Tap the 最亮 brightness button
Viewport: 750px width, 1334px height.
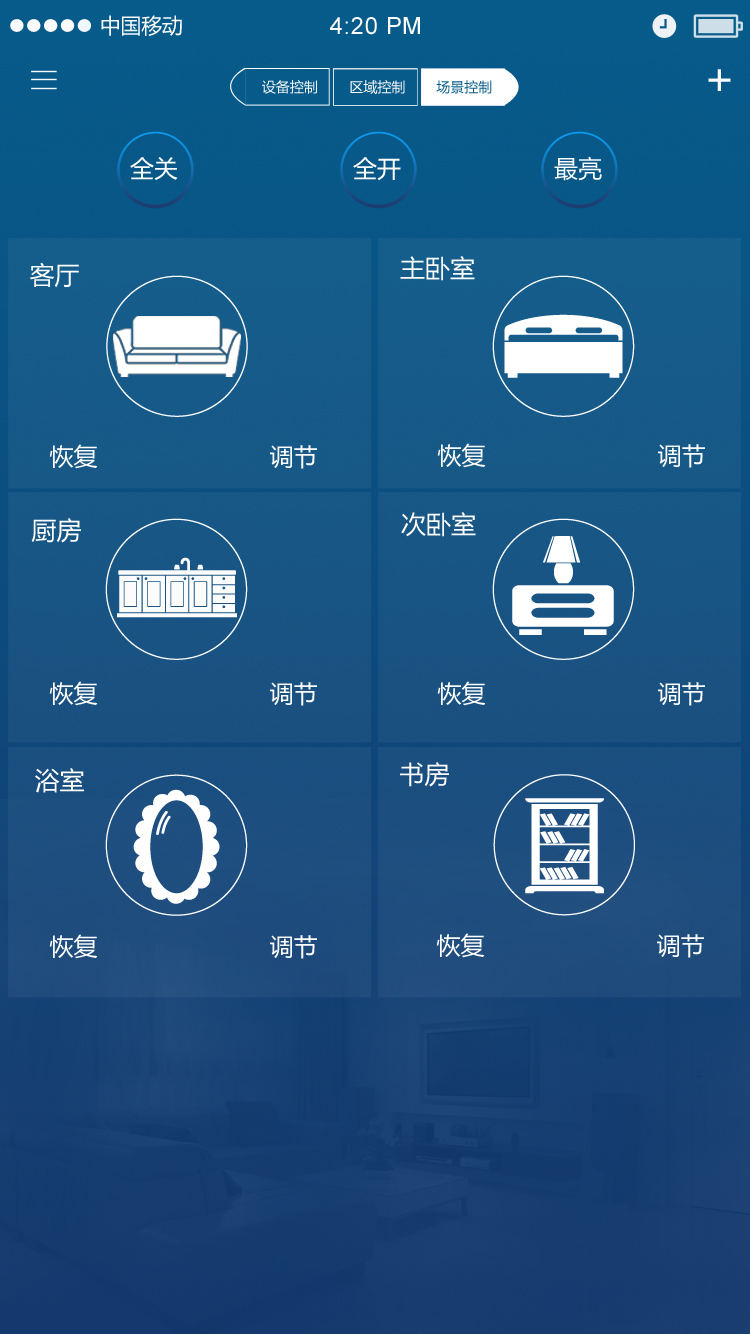pyautogui.click(x=578, y=169)
